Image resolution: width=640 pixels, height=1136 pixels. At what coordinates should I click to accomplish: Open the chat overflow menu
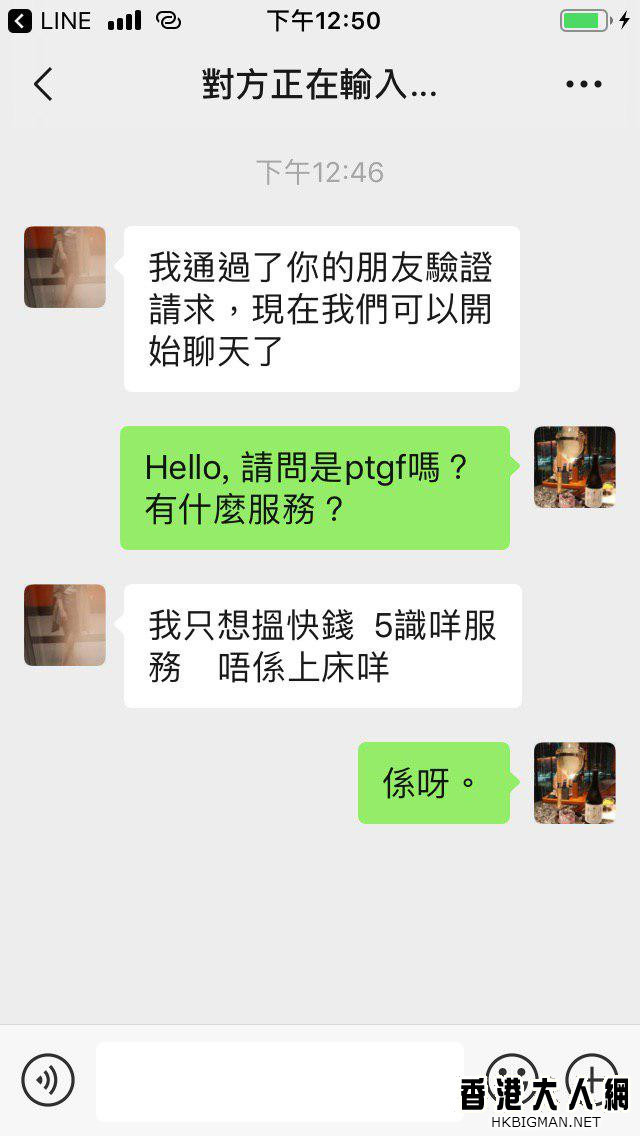584,85
